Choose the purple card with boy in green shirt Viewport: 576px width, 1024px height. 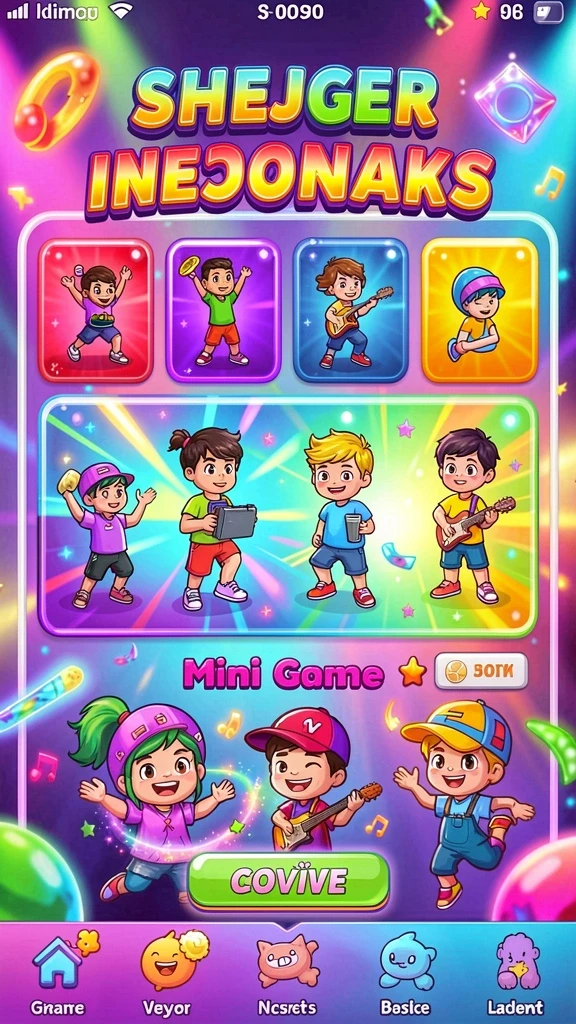(x=223, y=310)
